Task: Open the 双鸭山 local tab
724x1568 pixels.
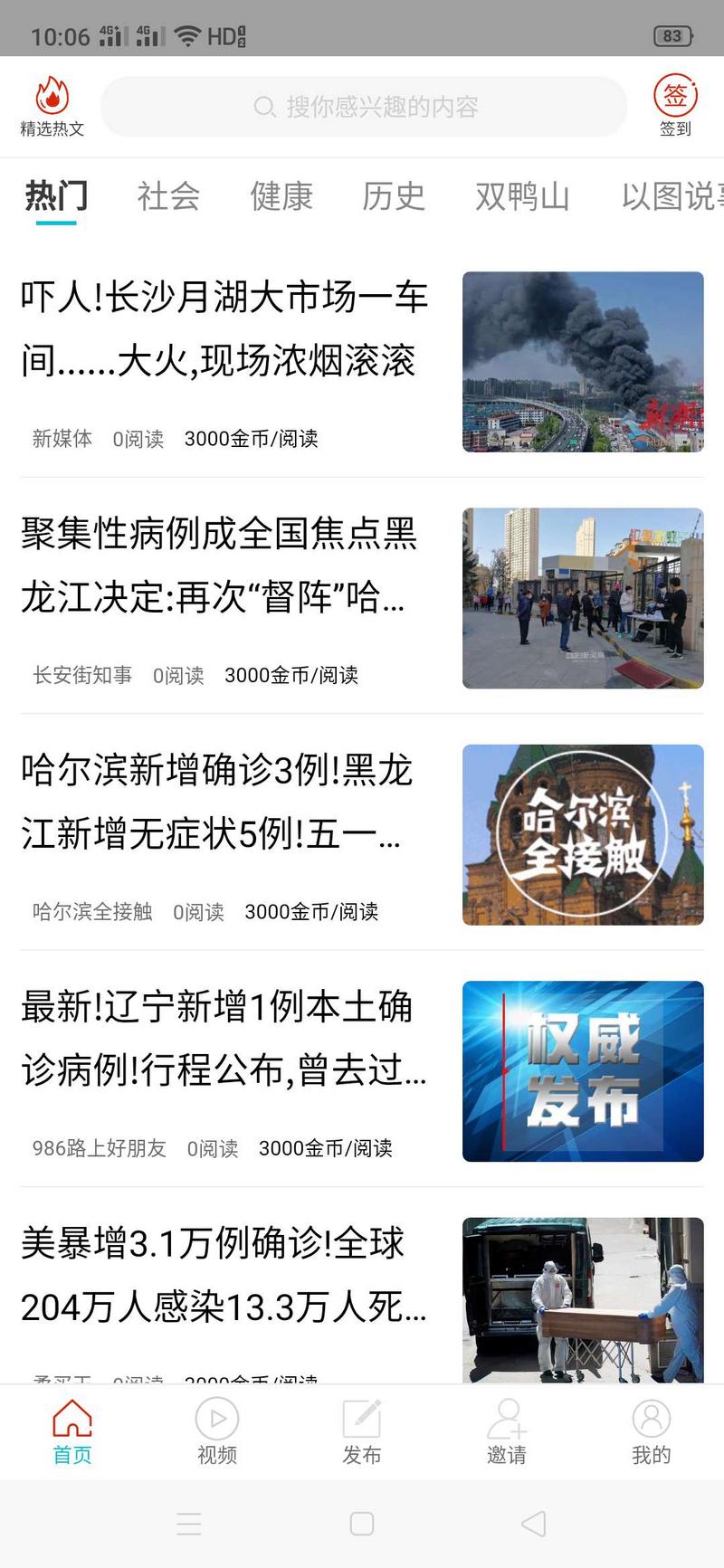Action: [x=522, y=196]
